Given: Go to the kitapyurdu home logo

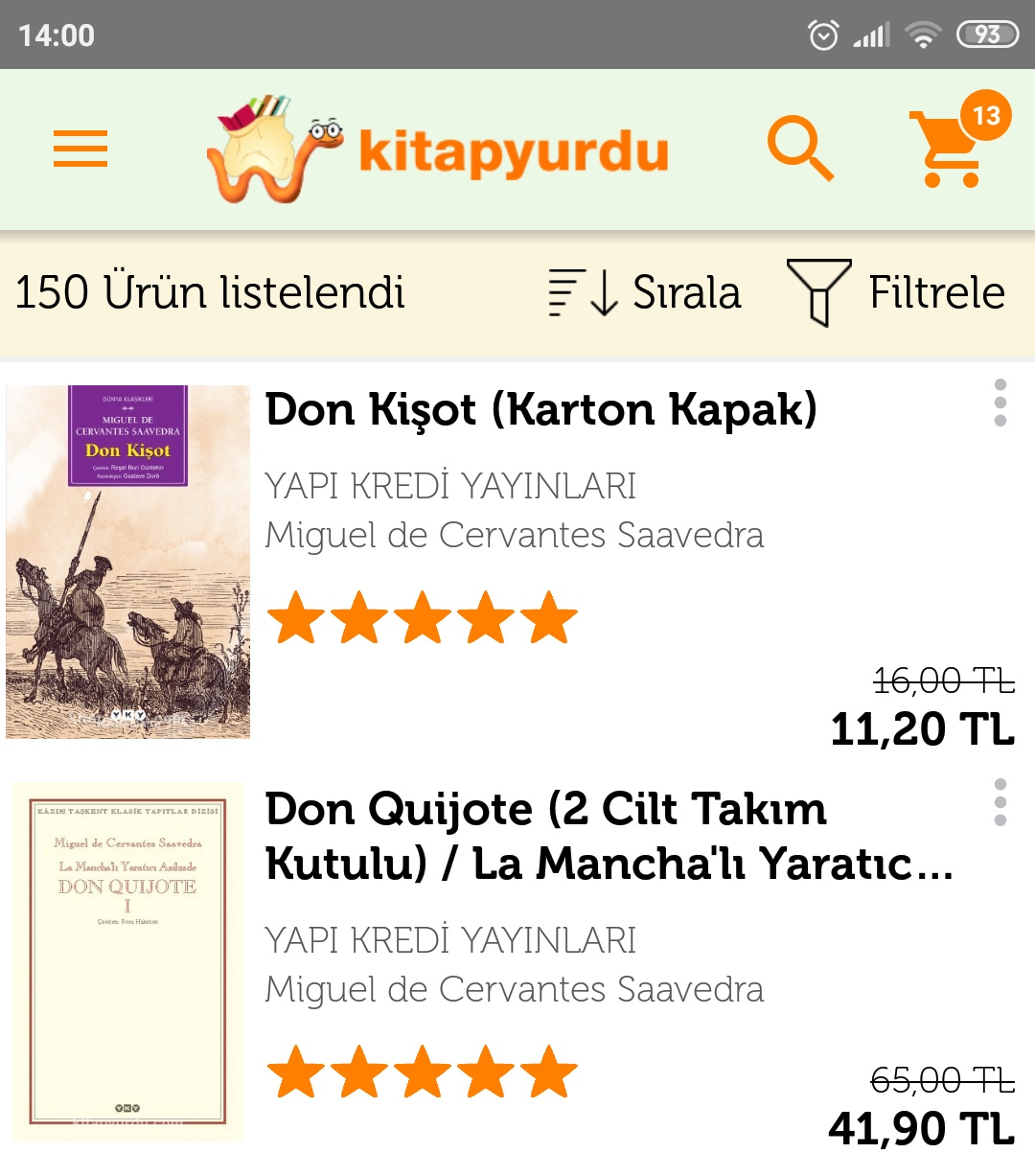Looking at the screenshot, I should tap(438, 150).
